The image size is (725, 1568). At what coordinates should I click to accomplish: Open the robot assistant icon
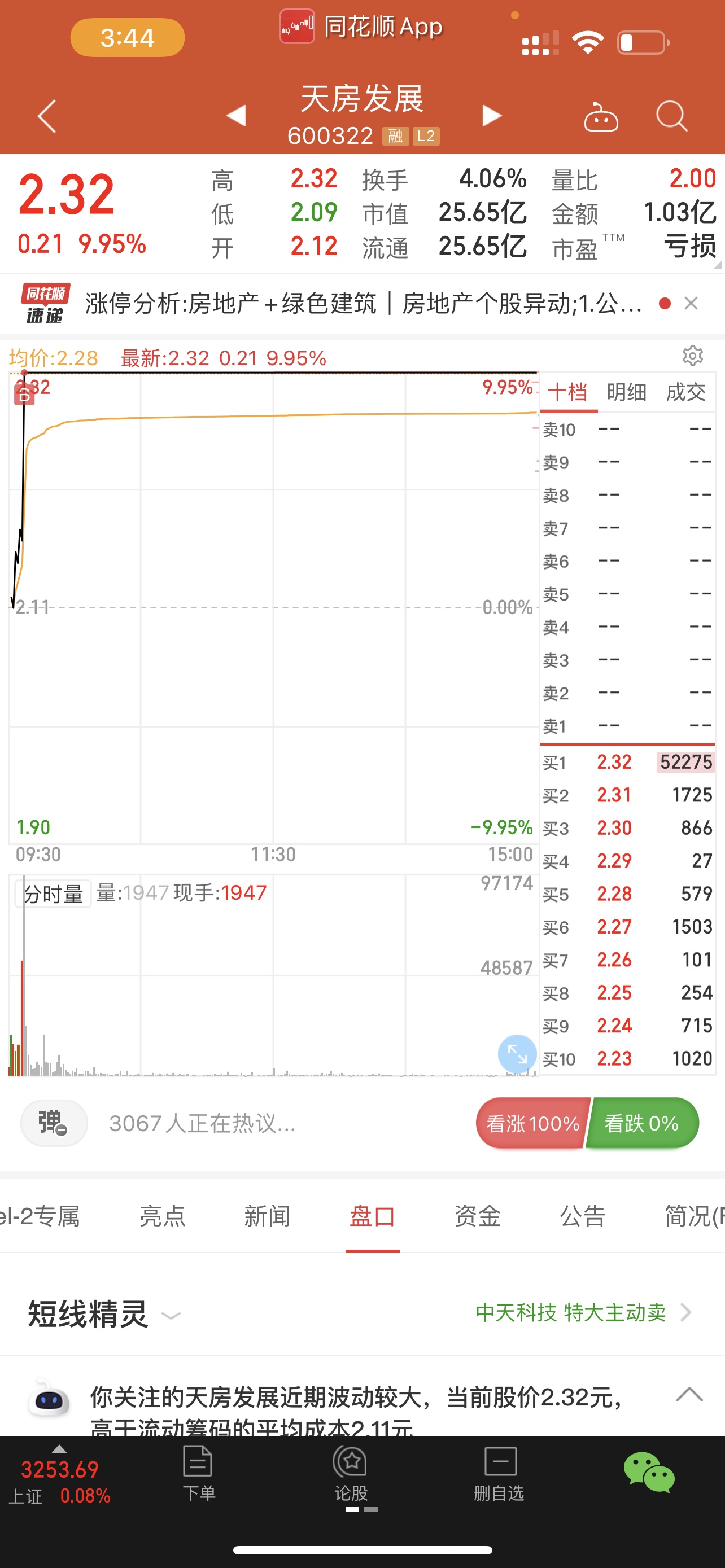[601, 116]
